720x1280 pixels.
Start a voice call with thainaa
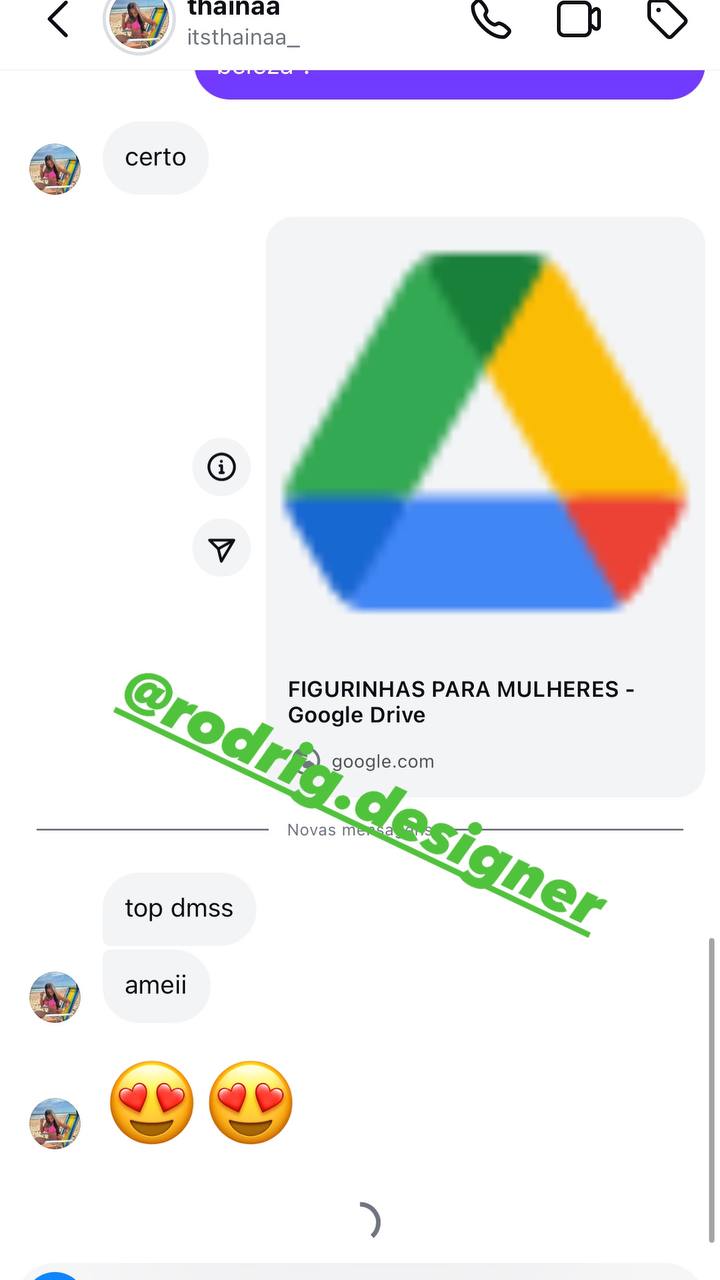[x=491, y=19]
